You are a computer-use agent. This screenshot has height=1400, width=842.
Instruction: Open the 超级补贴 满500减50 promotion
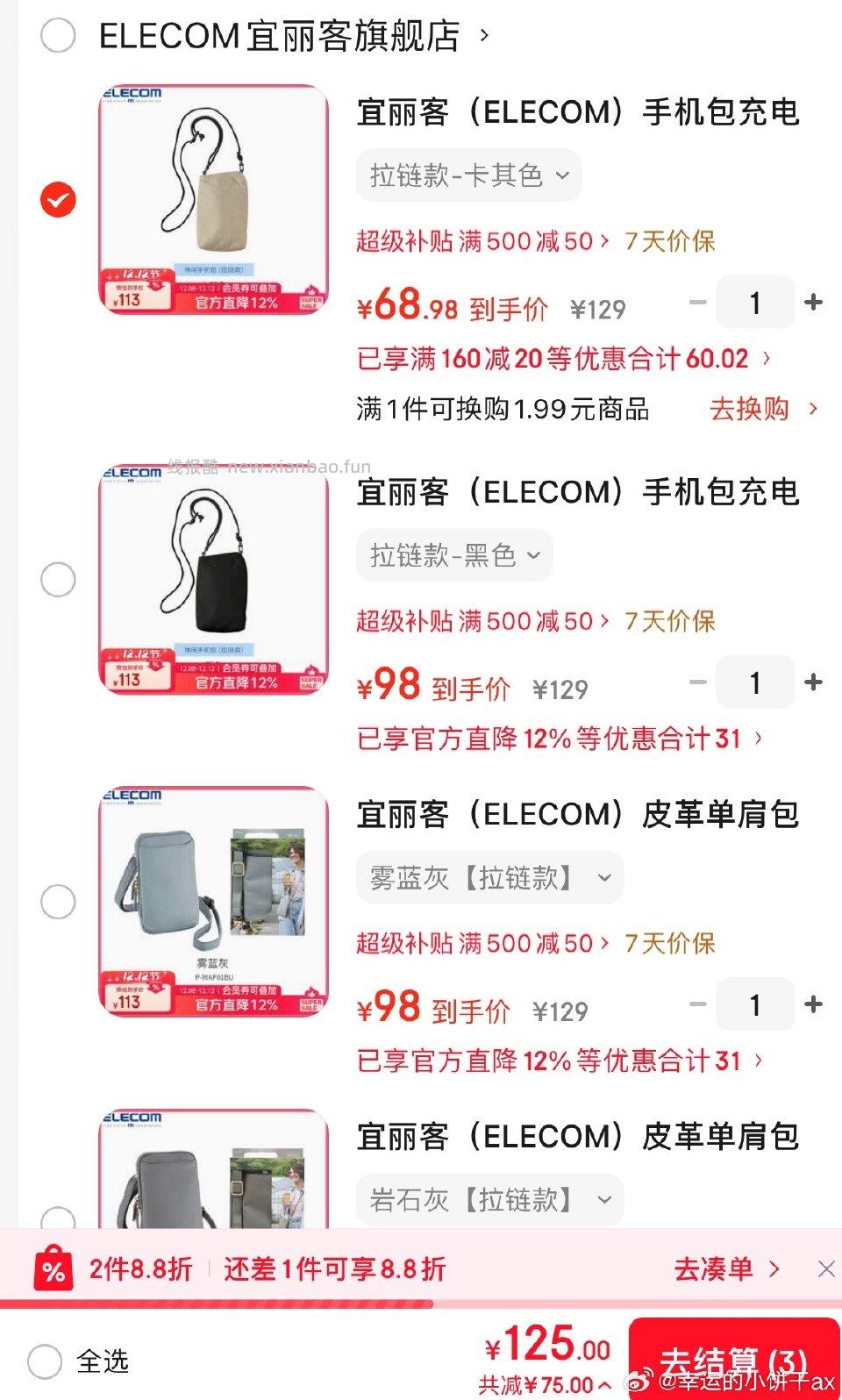(x=478, y=241)
